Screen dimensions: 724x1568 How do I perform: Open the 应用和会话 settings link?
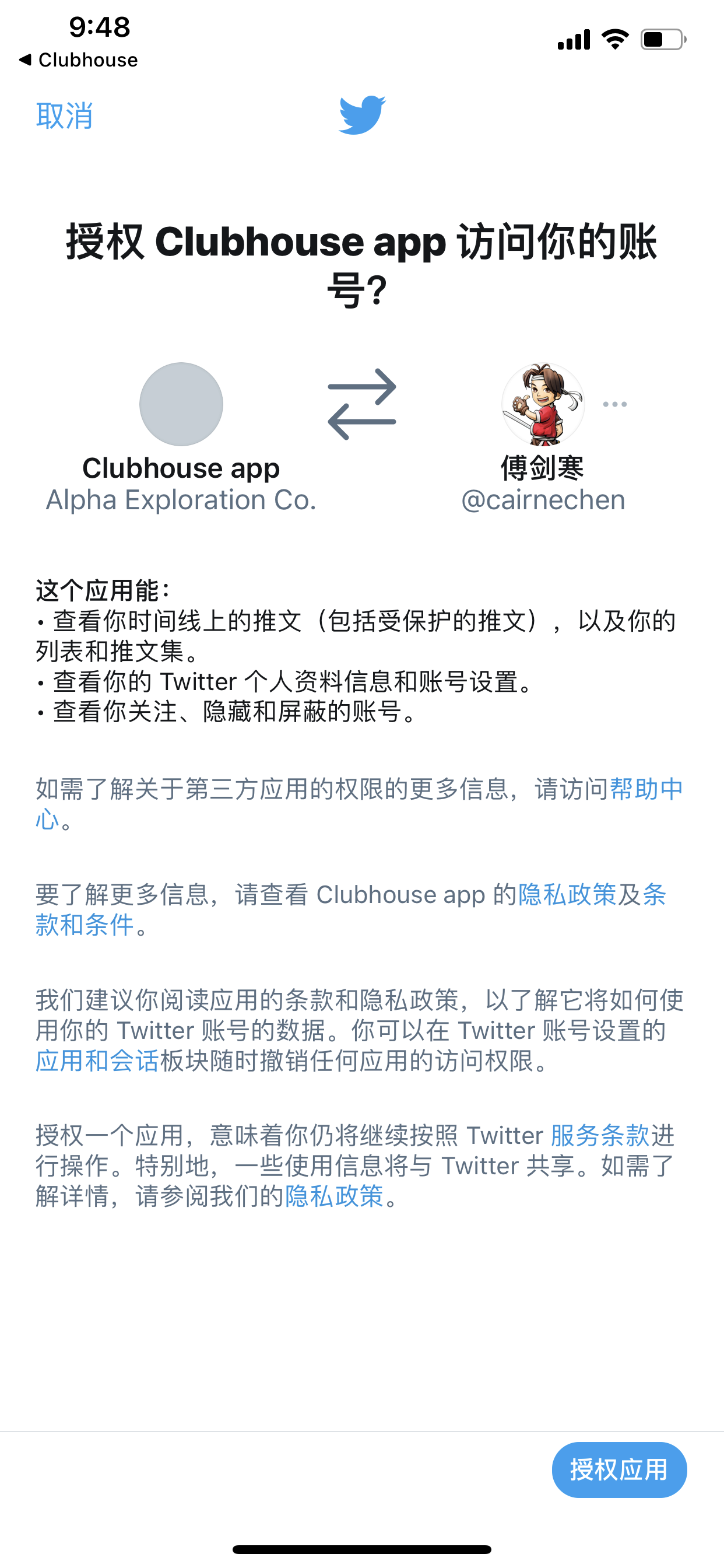[97, 1061]
